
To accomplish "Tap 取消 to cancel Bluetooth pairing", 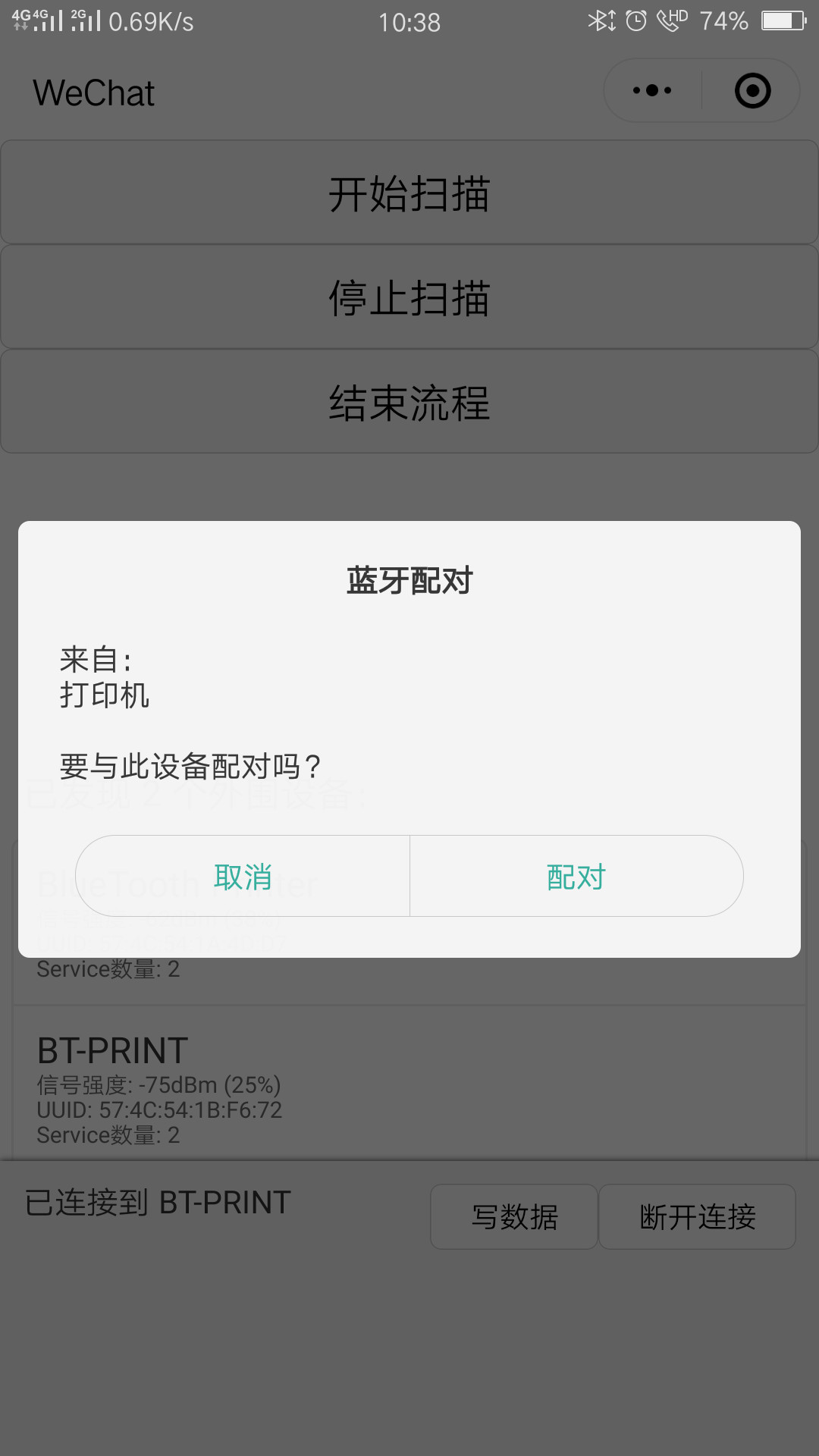I will [243, 877].
